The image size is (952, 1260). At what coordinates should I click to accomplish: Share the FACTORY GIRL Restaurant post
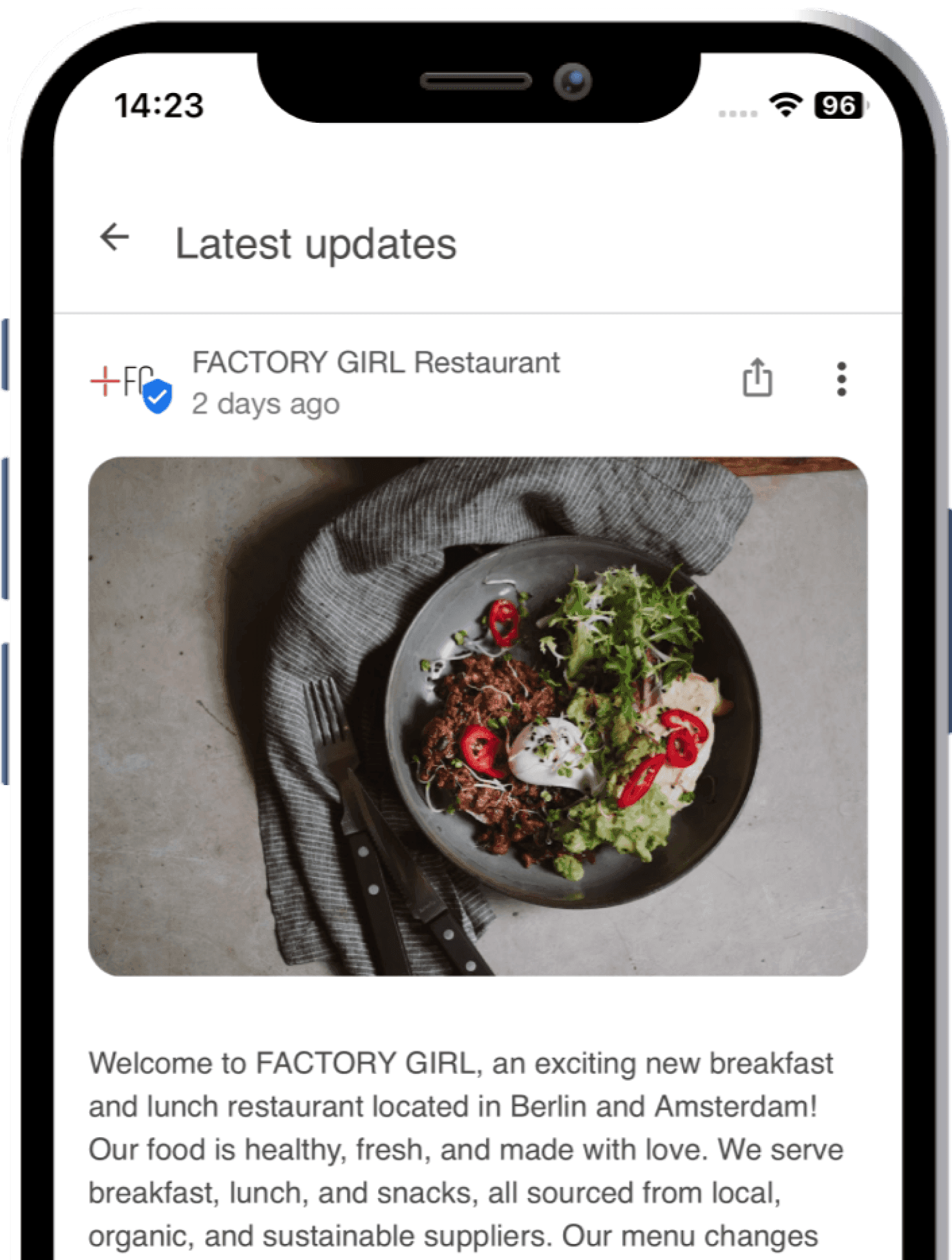[x=757, y=377]
